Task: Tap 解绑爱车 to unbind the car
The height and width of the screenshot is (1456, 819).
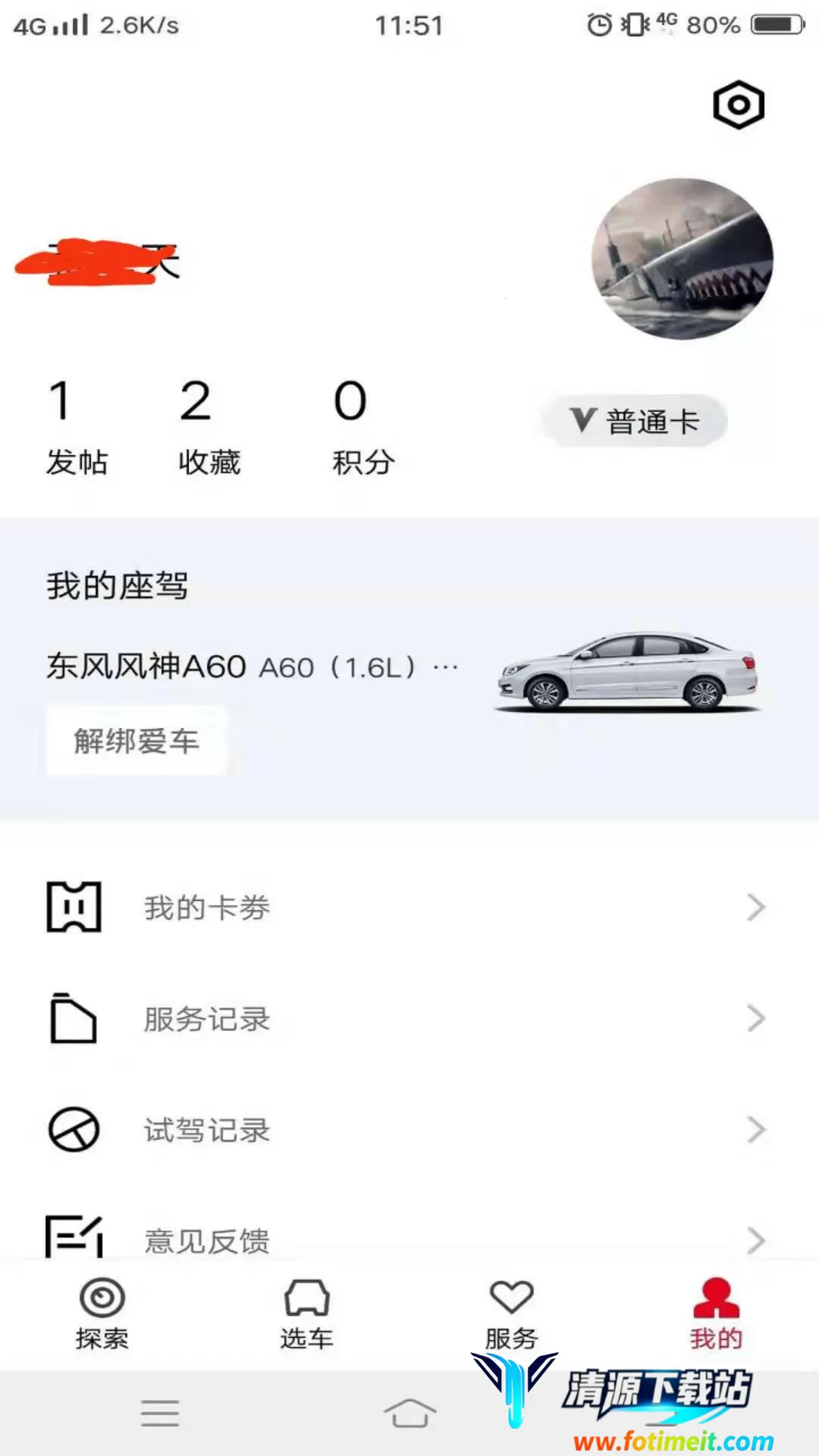Action: click(136, 741)
